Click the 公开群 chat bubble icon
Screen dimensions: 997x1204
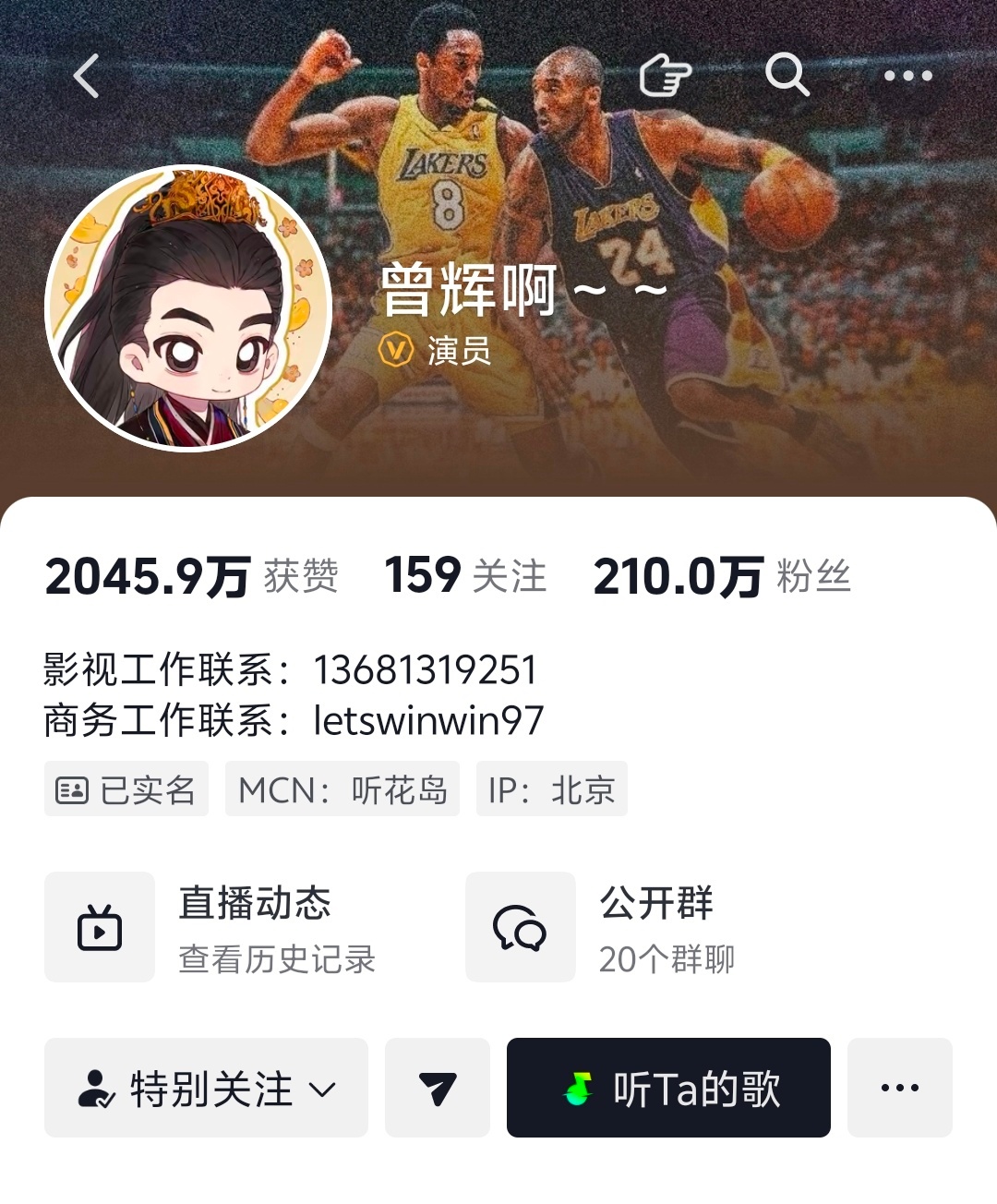[520, 927]
